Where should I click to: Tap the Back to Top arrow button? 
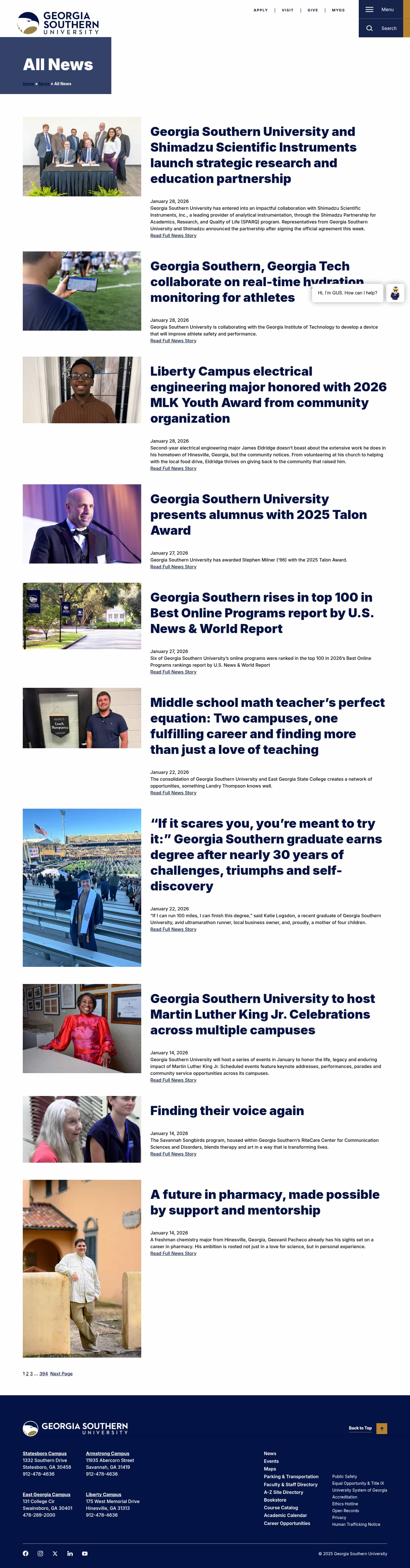pyautogui.click(x=382, y=1428)
